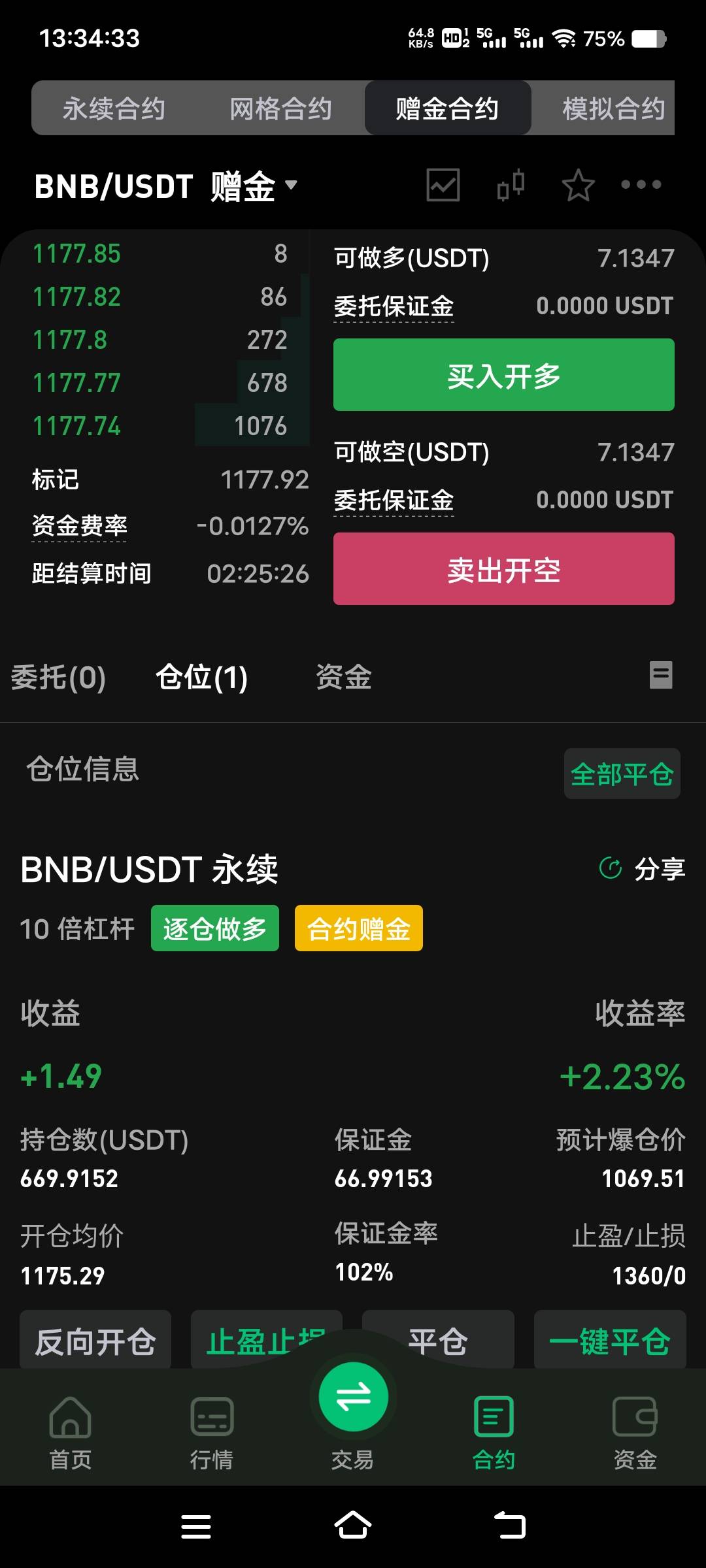Tap the green 买入开多 button
The width and height of the screenshot is (706, 1568).
(x=503, y=375)
